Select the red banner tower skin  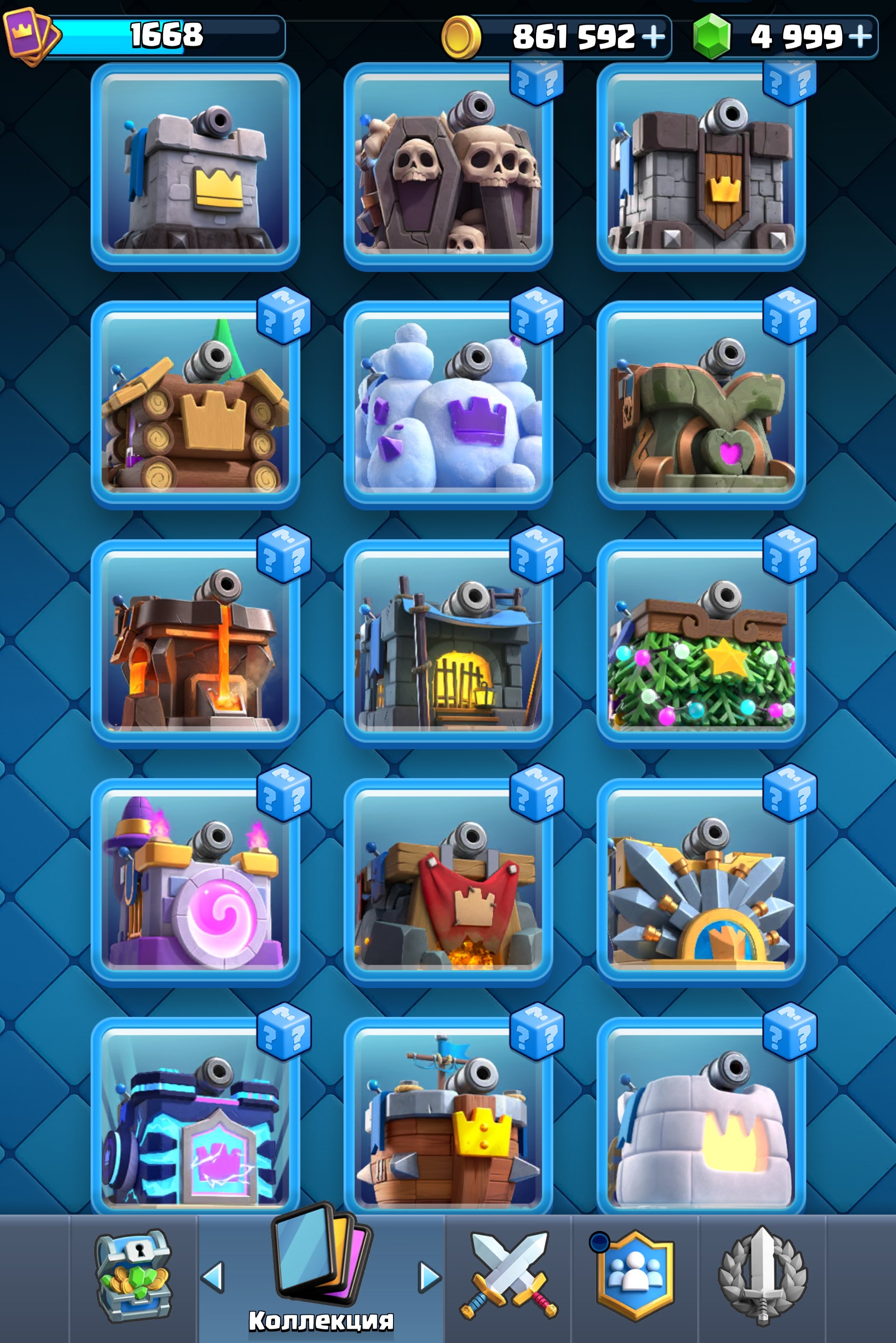click(448, 882)
